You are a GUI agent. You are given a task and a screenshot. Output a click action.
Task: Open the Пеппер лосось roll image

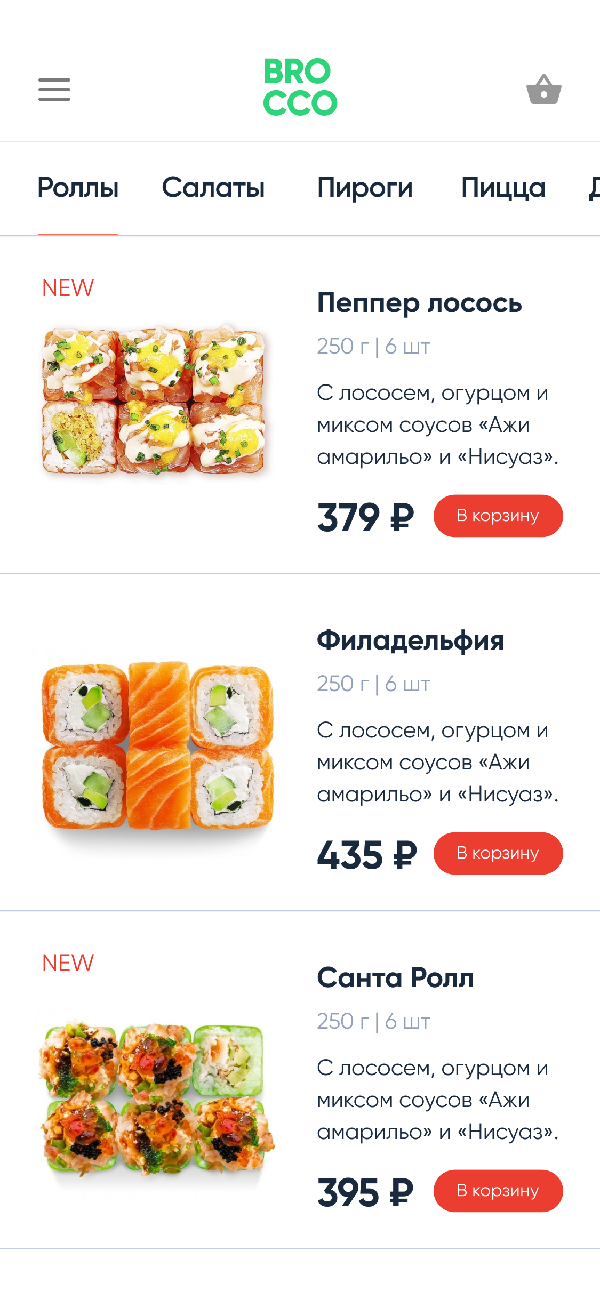(x=155, y=400)
